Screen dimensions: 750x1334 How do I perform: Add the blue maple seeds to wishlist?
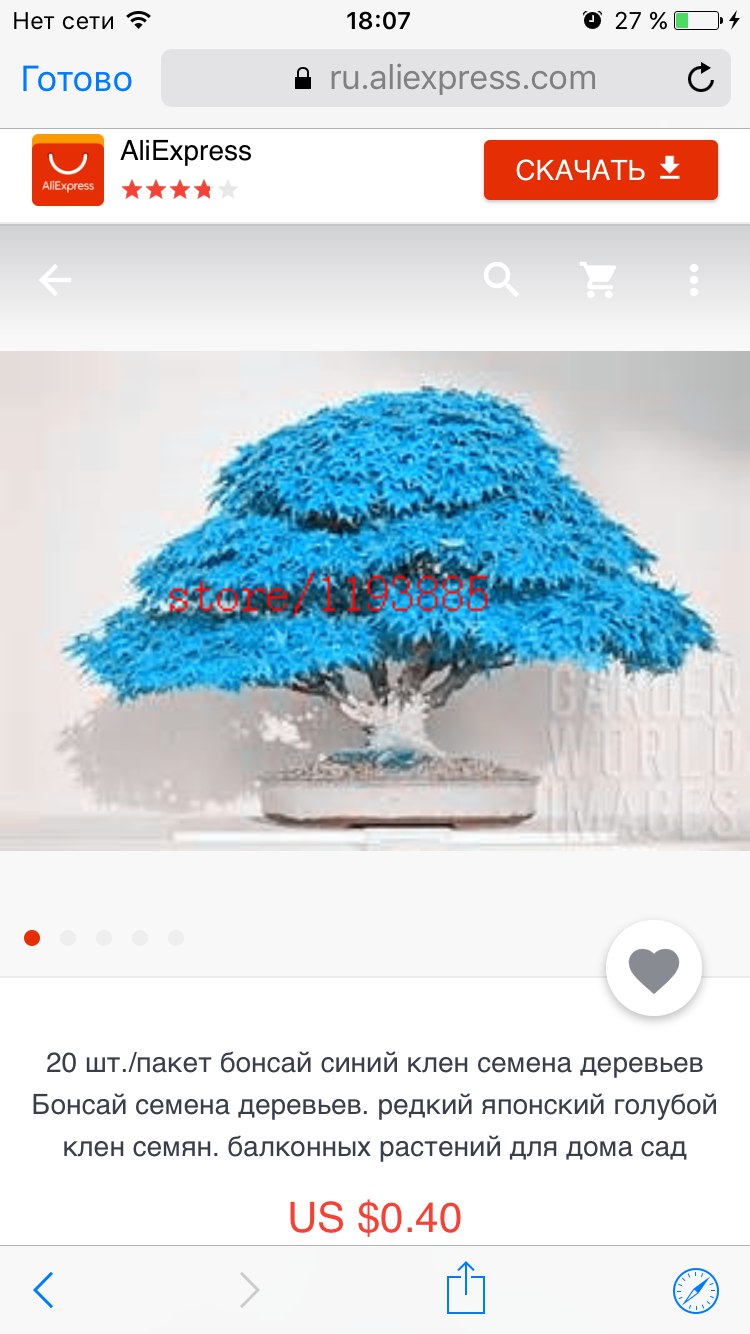[653, 969]
